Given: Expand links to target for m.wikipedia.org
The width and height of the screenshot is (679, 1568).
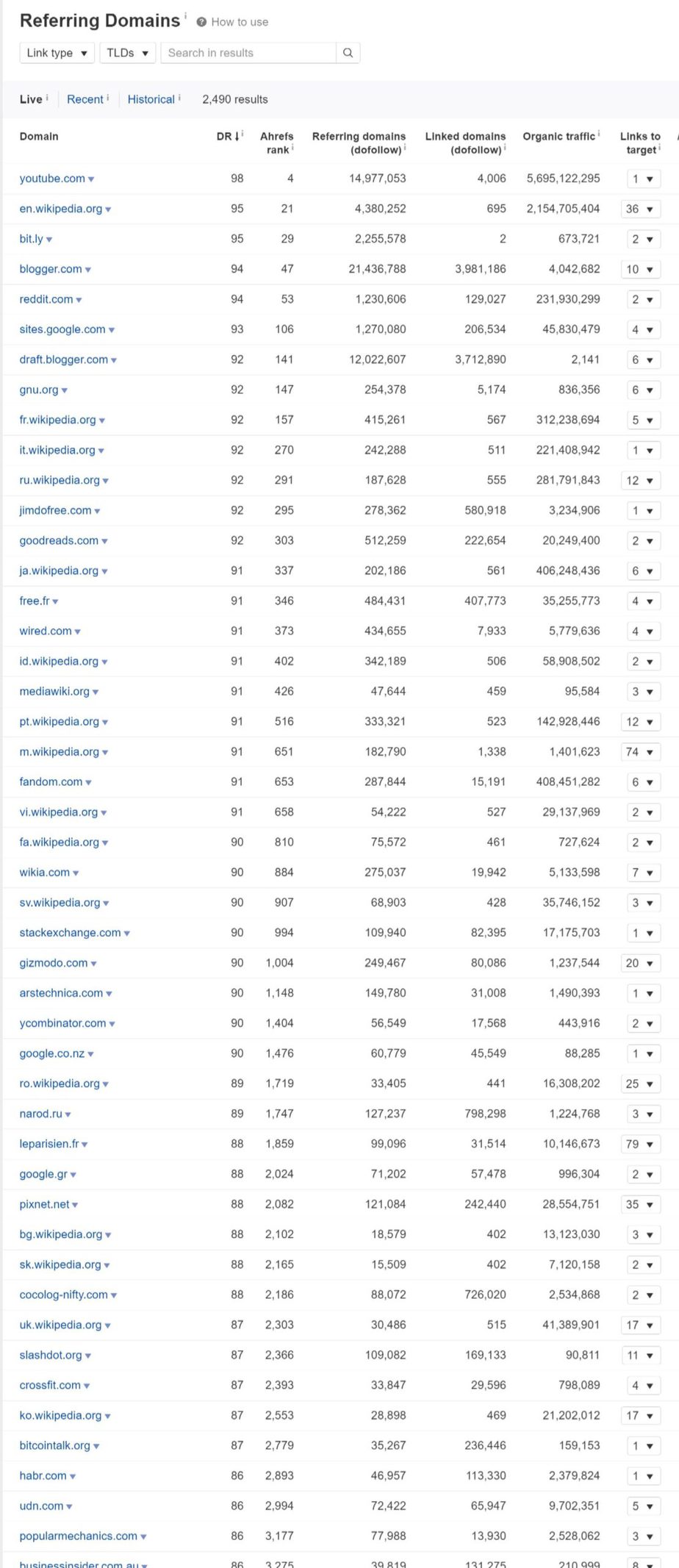Looking at the screenshot, I should pos(643,752).
